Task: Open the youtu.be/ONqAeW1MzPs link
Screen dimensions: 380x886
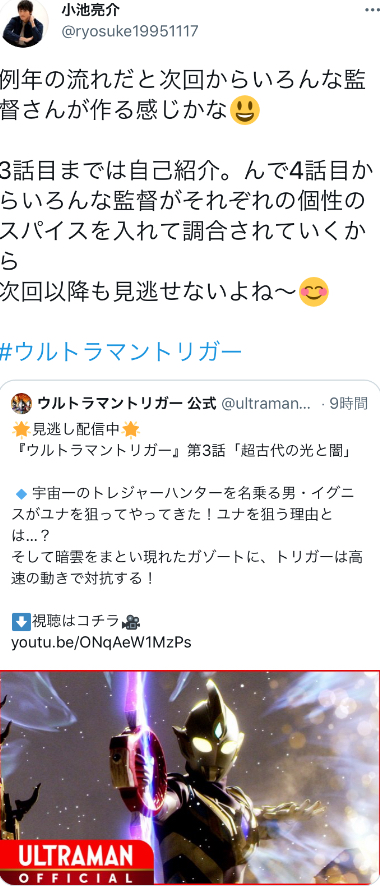Action: click(101, 642)
